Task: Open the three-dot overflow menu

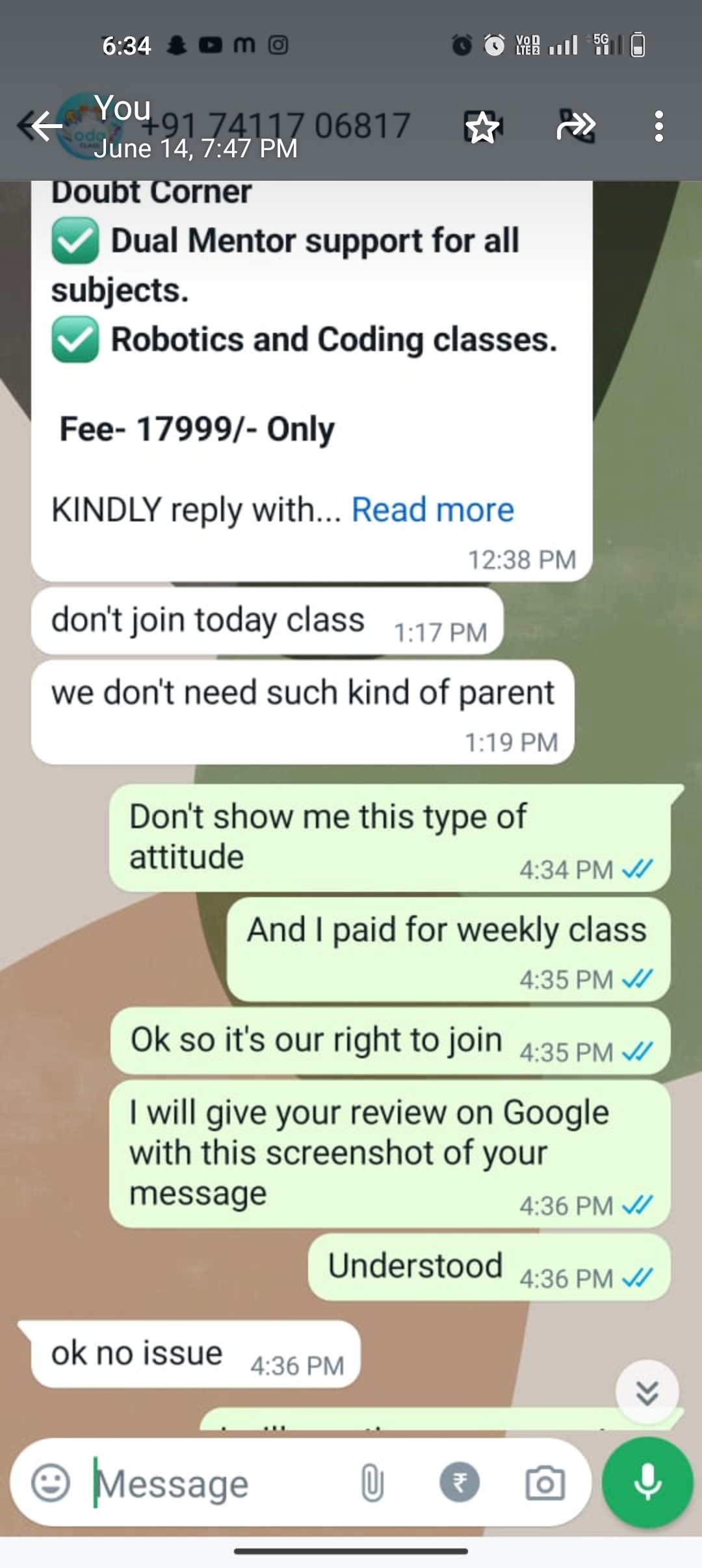Action: pyautogui.click(x=658, y=126)
